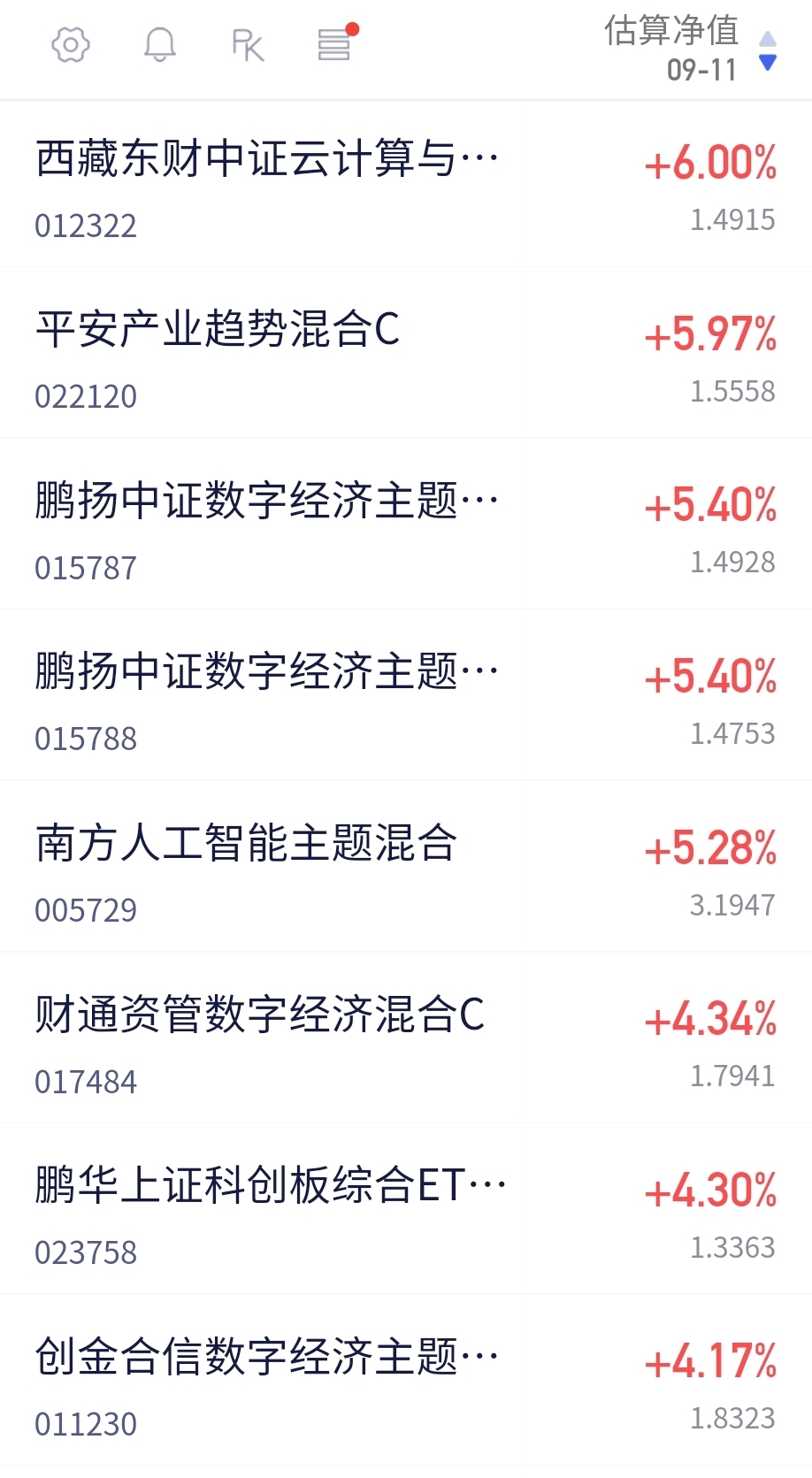Open fund 鹏华上证科创板综合 023758

coord(406,1209)
